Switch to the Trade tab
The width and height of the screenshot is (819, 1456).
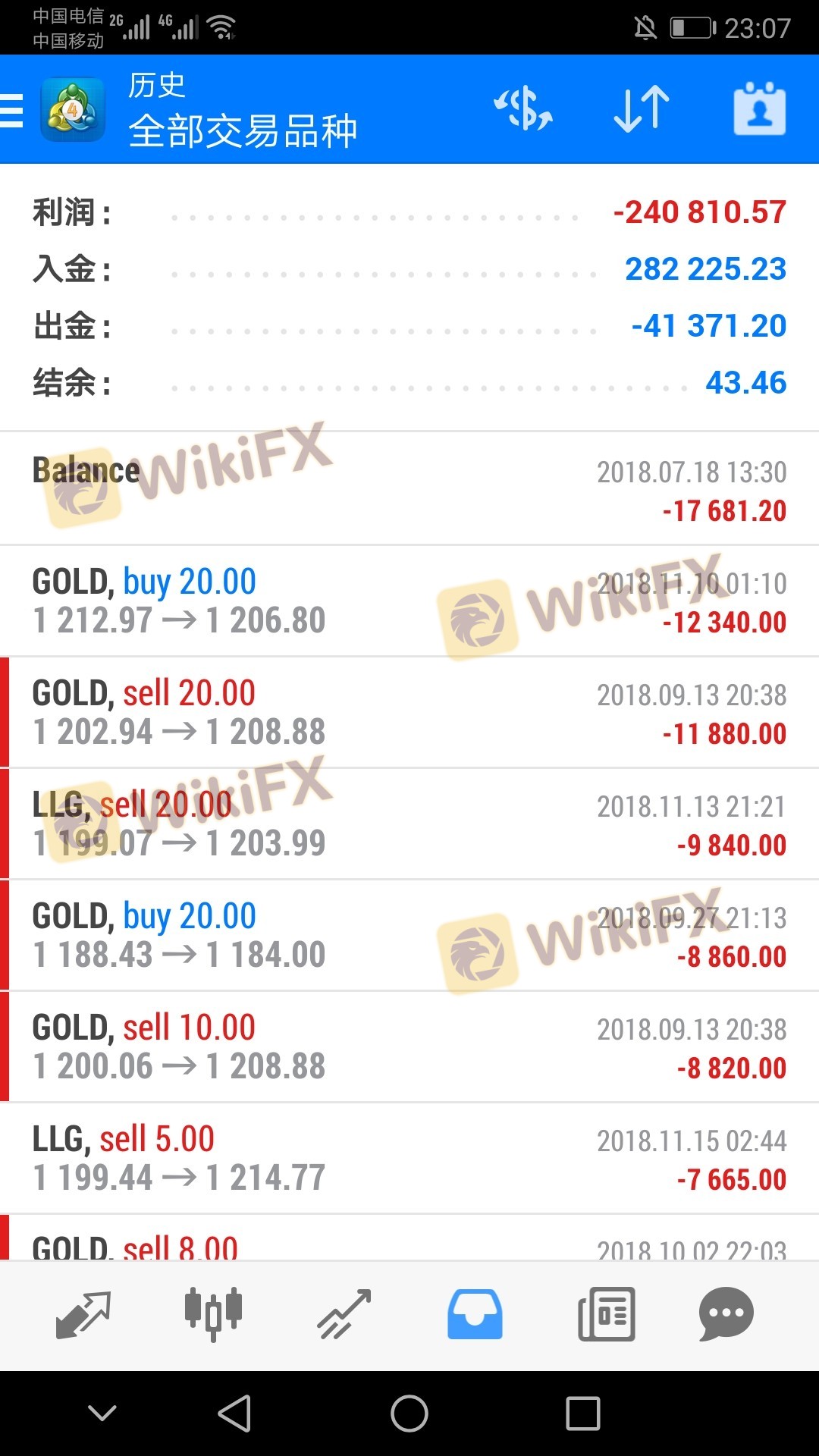click(x=344, y=1314)
